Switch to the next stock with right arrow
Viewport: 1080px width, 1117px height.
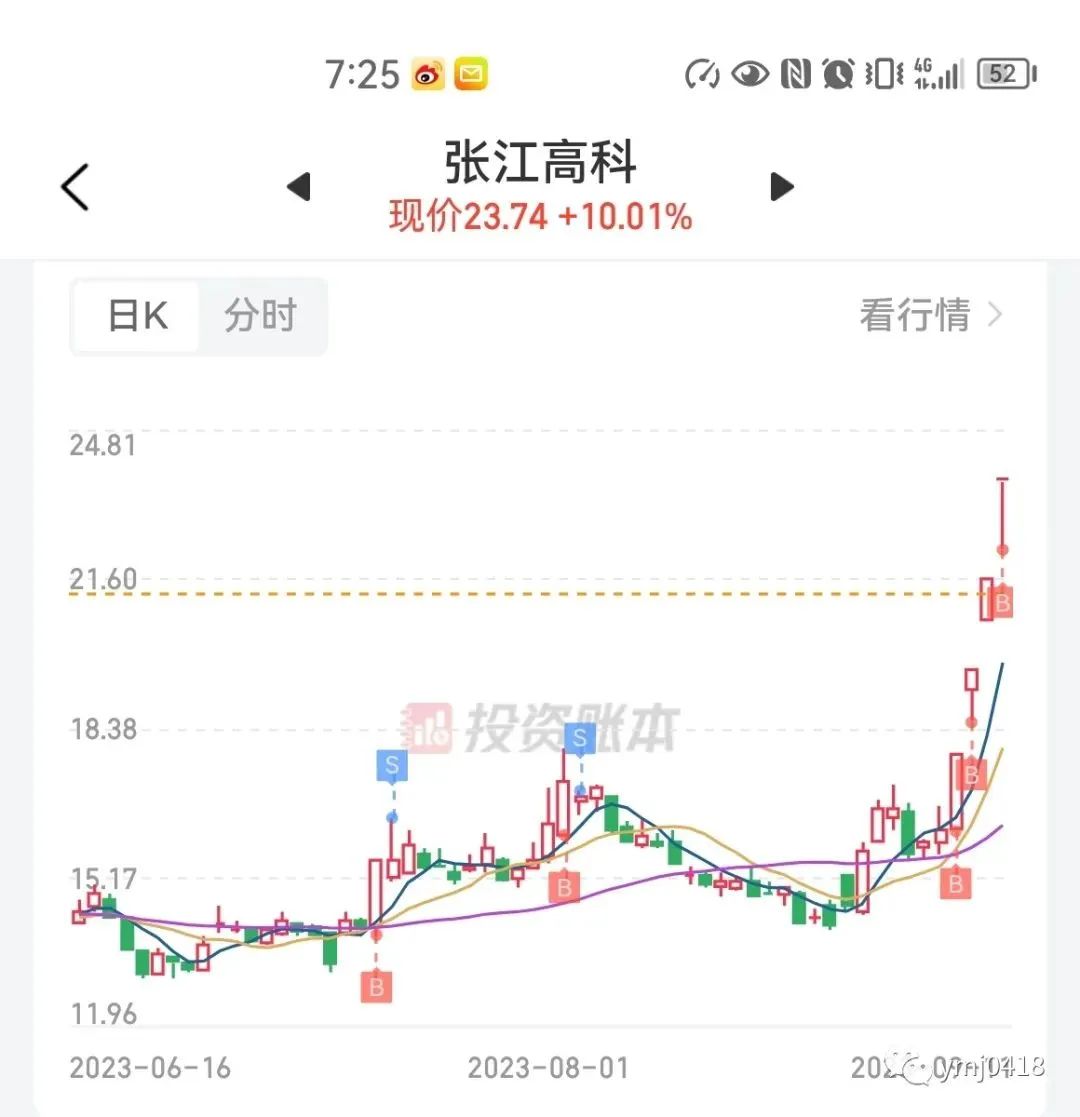click(782, 187)
